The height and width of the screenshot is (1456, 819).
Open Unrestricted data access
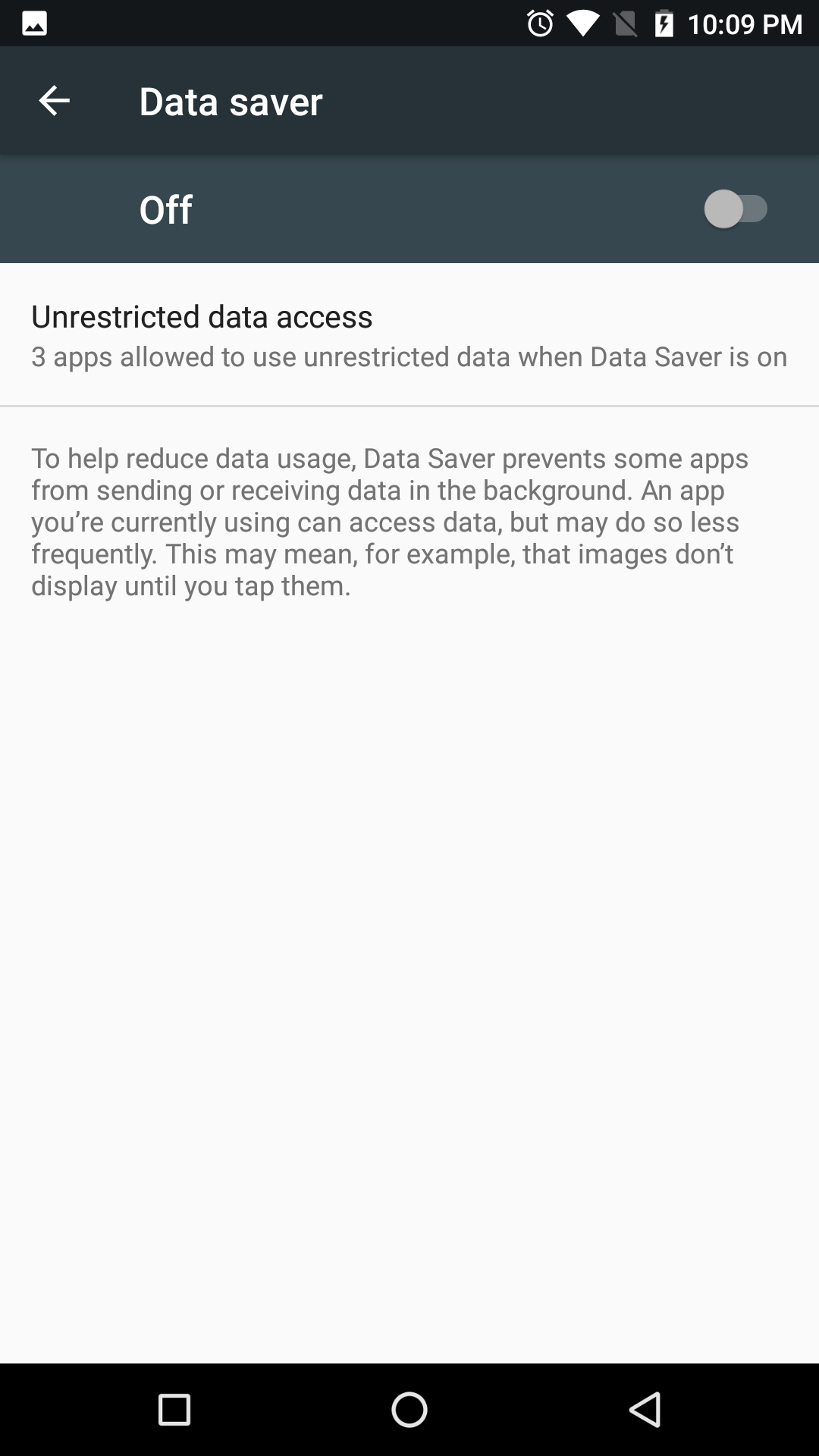click(409, 334)
